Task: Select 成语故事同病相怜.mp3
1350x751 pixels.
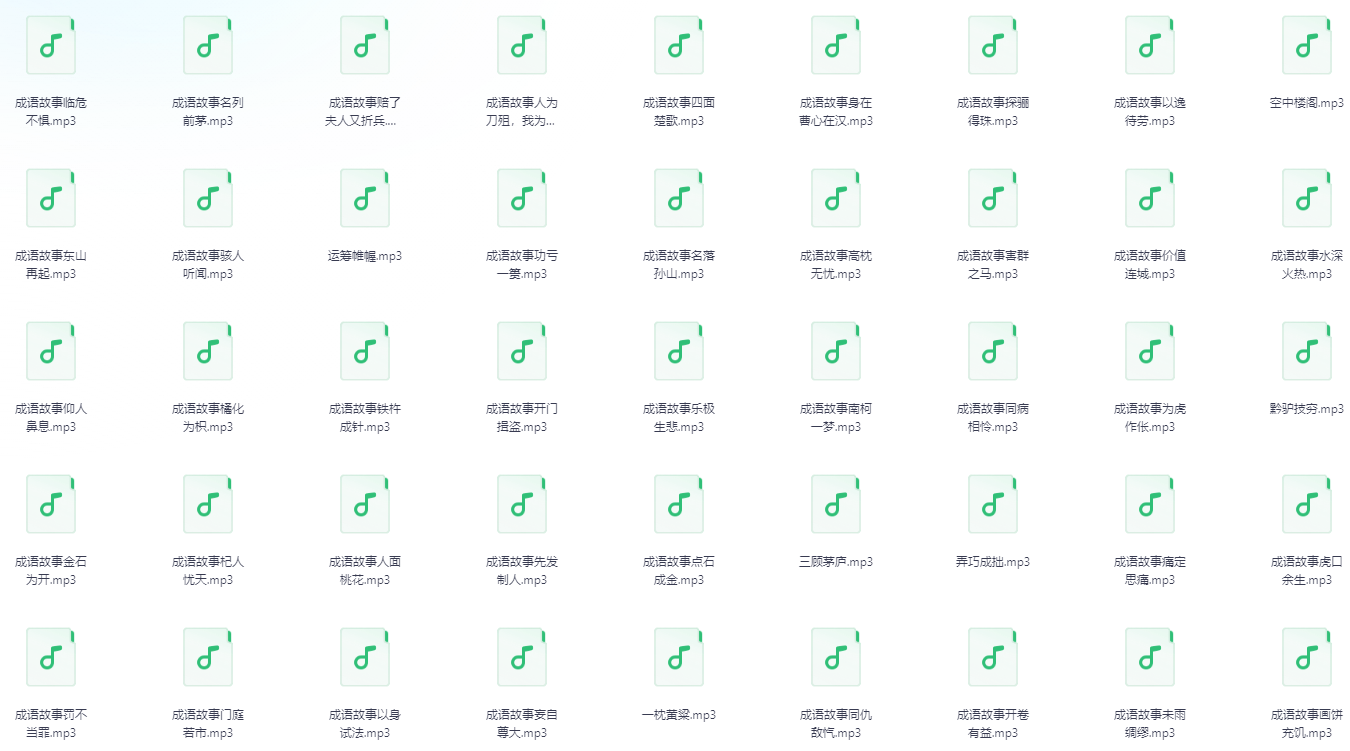Action: tap(992, 352)
